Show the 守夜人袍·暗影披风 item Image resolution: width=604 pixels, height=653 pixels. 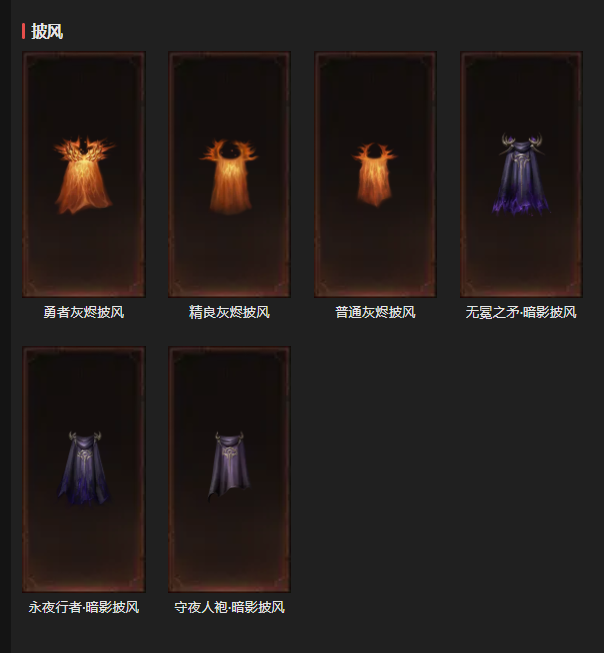coord(229,469)
